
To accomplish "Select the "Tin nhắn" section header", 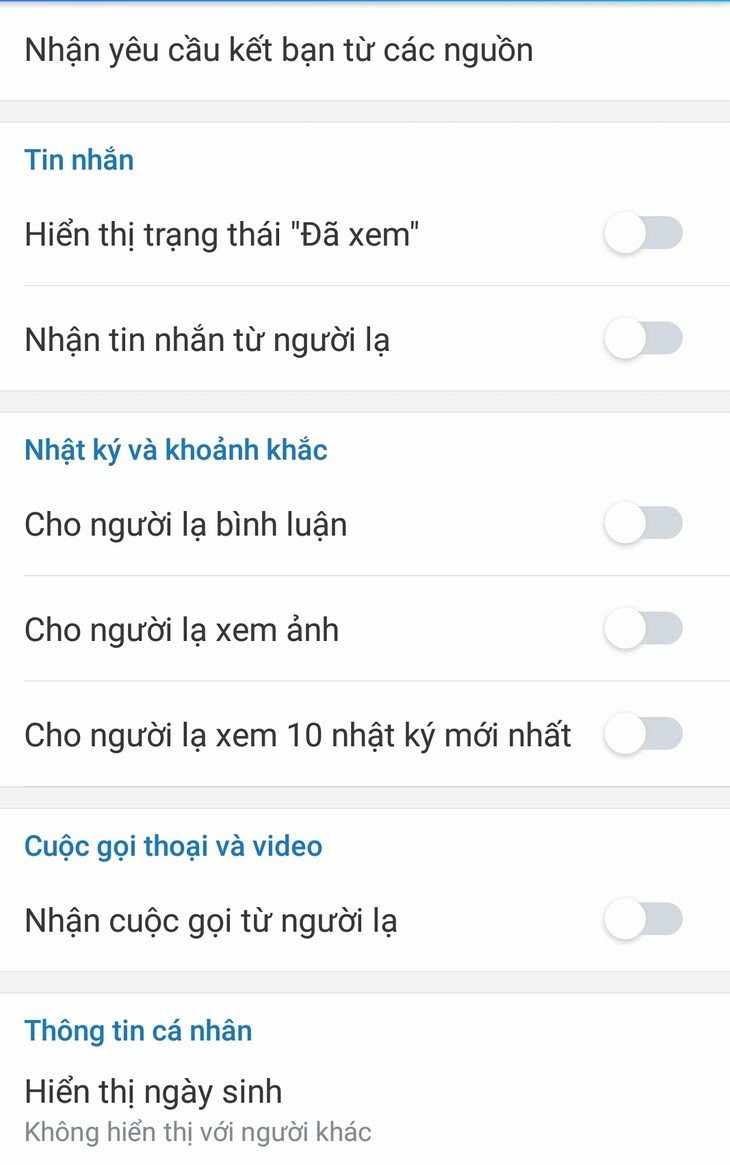I will (x=79, y=159).
